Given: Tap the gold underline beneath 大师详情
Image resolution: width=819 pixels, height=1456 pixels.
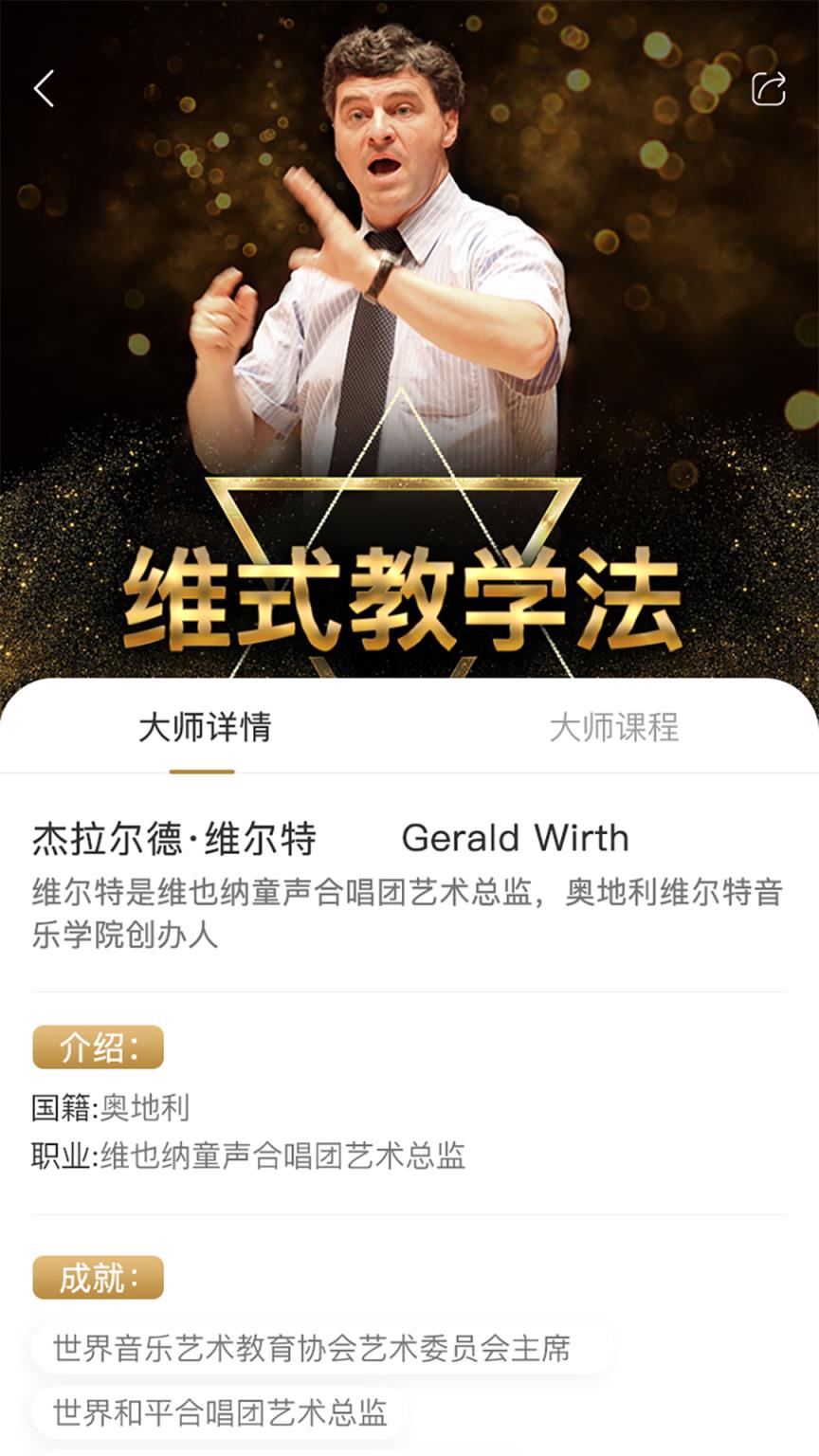Looking at the screenshot, I should point(205,773).
